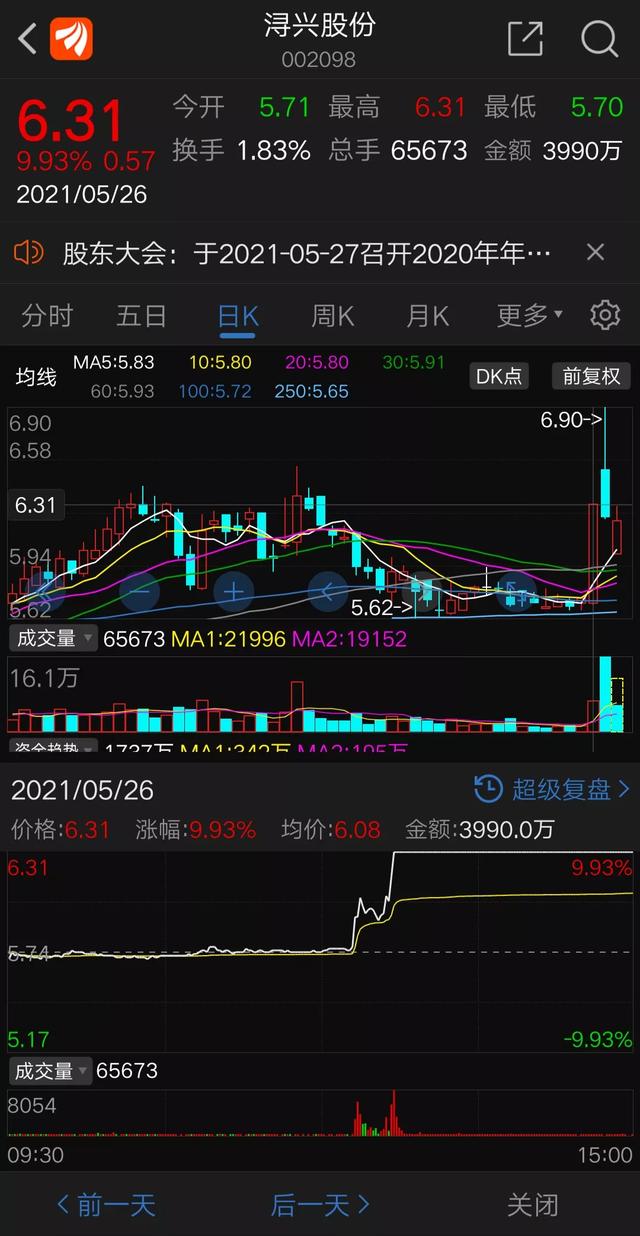Viewport: 640px width, 1236px height.
Task: View 后一天 intraday data
Action: [320, 1205]
